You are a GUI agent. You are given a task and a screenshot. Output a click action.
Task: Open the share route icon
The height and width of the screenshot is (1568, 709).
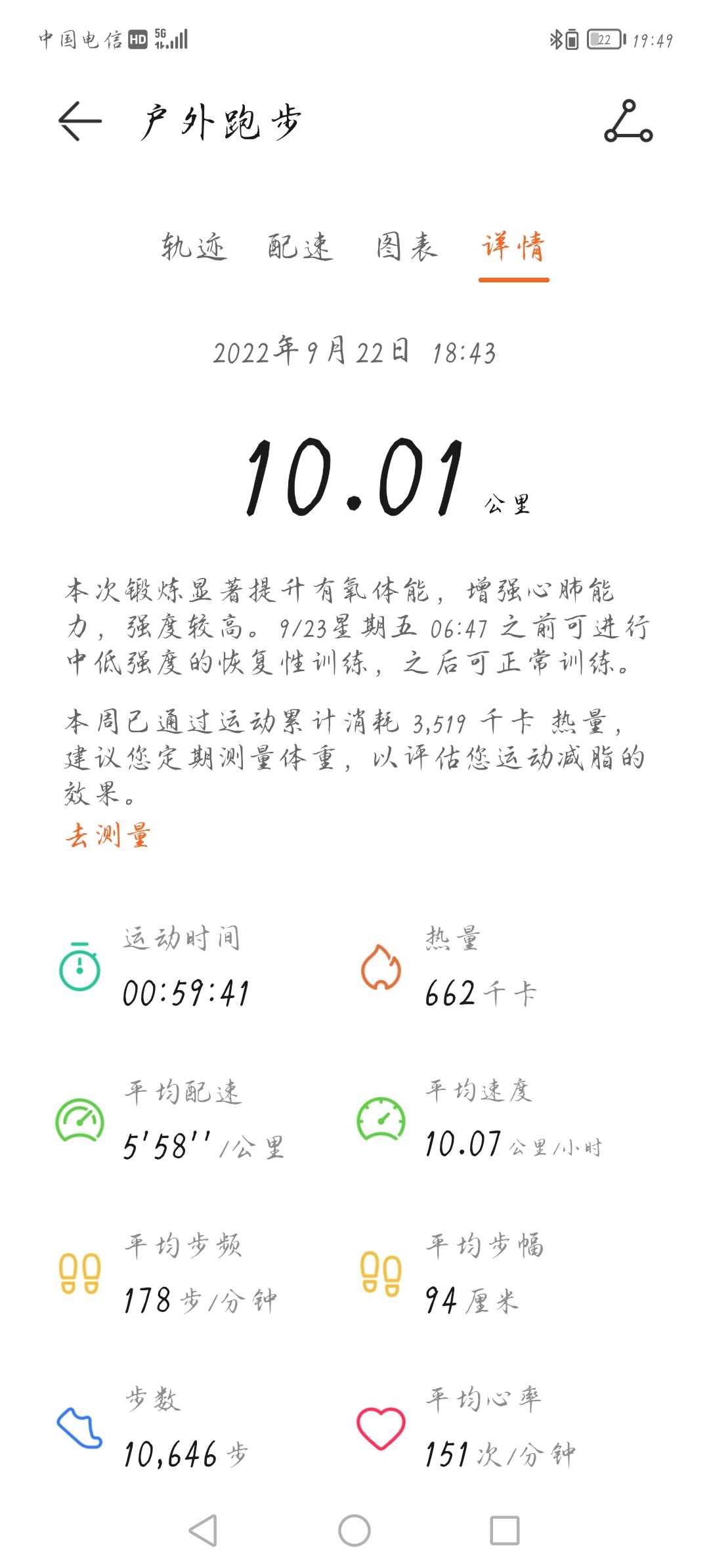pos(628,121)
